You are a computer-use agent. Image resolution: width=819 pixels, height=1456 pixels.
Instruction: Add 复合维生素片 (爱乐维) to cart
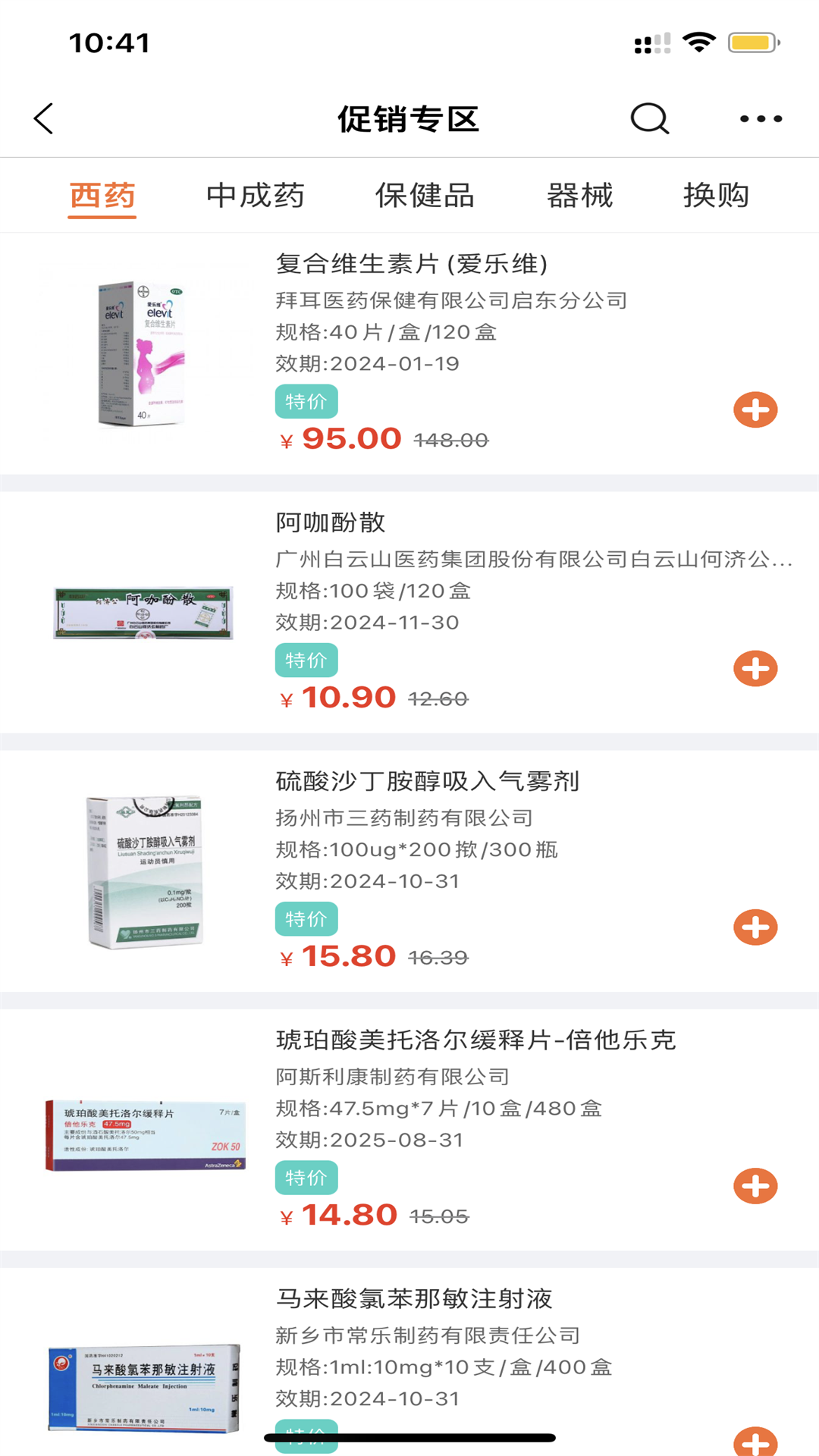755,410
